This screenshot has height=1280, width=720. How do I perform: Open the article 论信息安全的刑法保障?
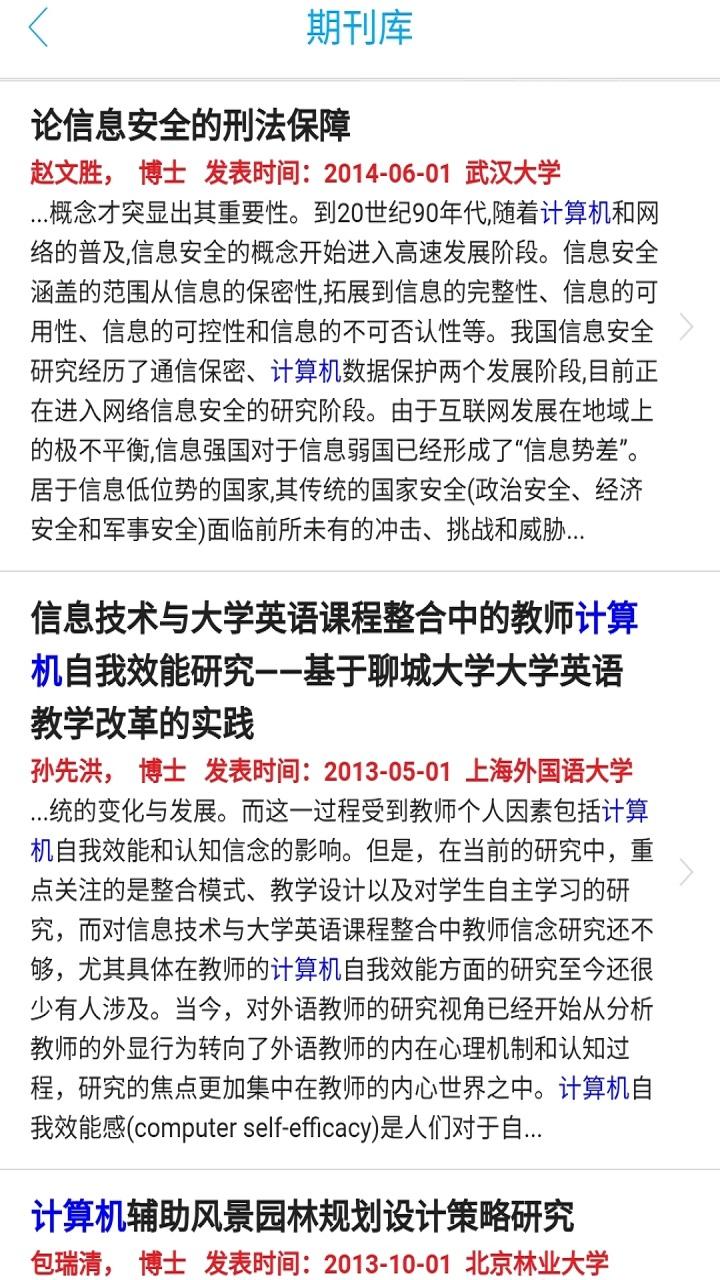click(192, 126)
